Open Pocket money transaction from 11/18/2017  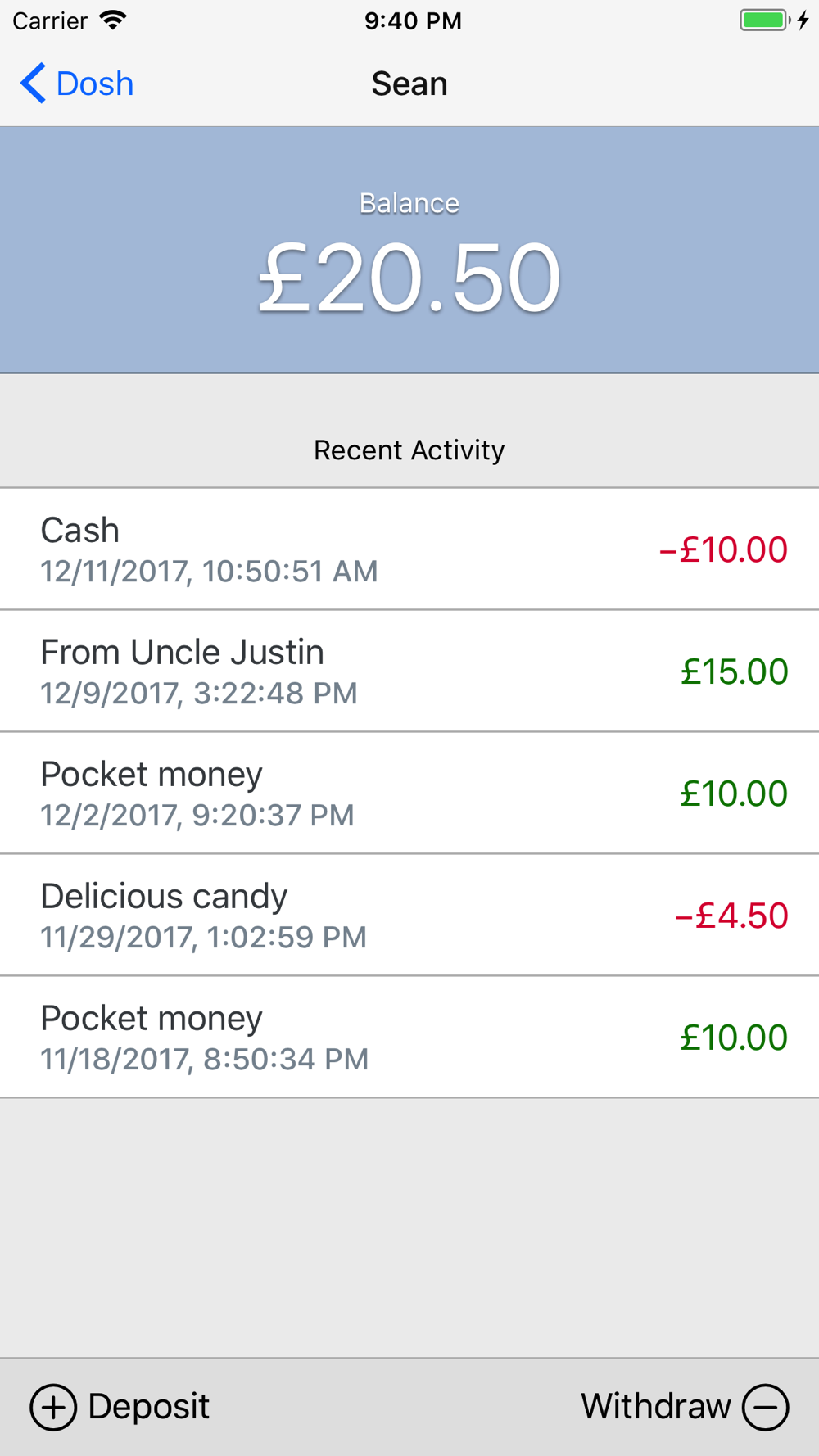click(409, 1038)
